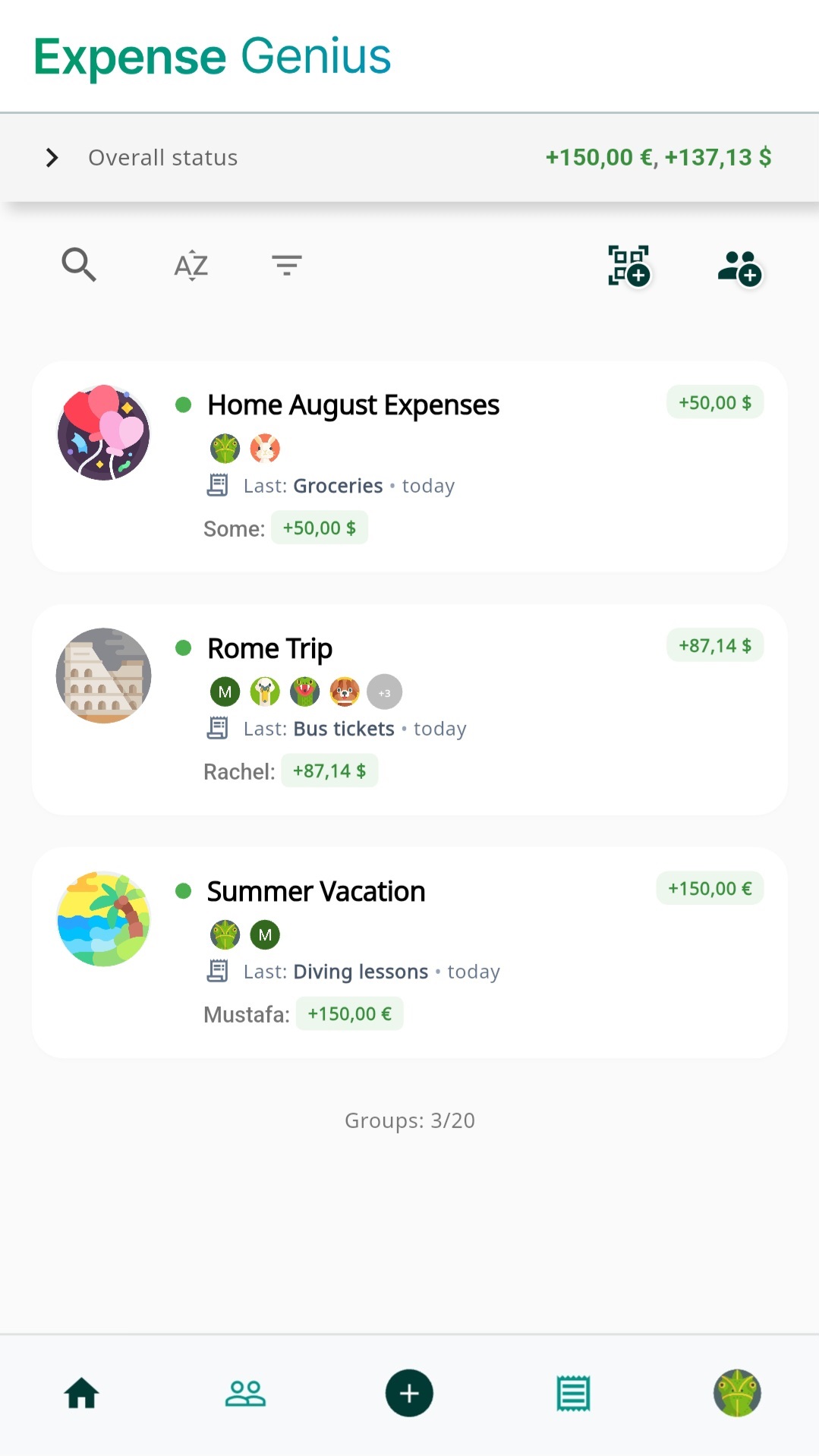The image size is (819, 1456).
Task: Open the search icon
Action: (78, 265)
